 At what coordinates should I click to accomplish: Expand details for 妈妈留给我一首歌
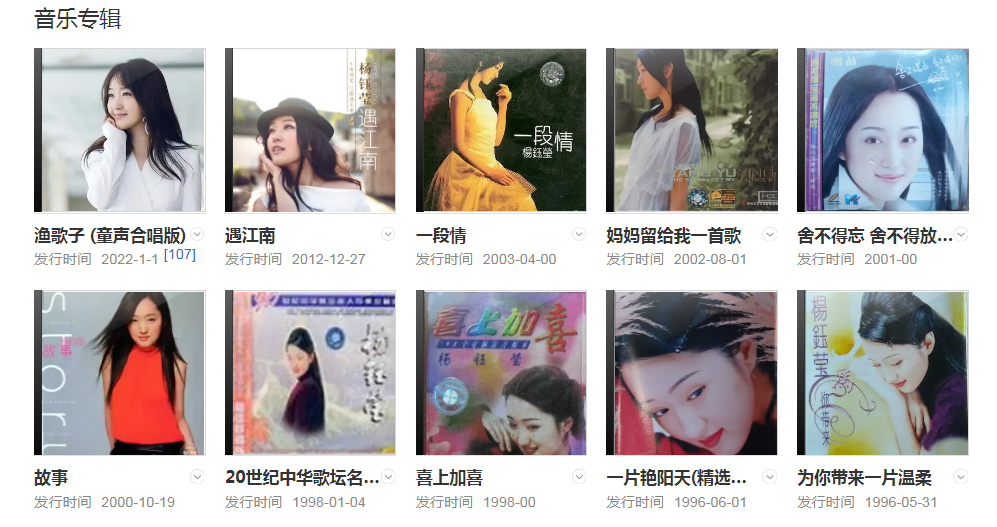769,234
